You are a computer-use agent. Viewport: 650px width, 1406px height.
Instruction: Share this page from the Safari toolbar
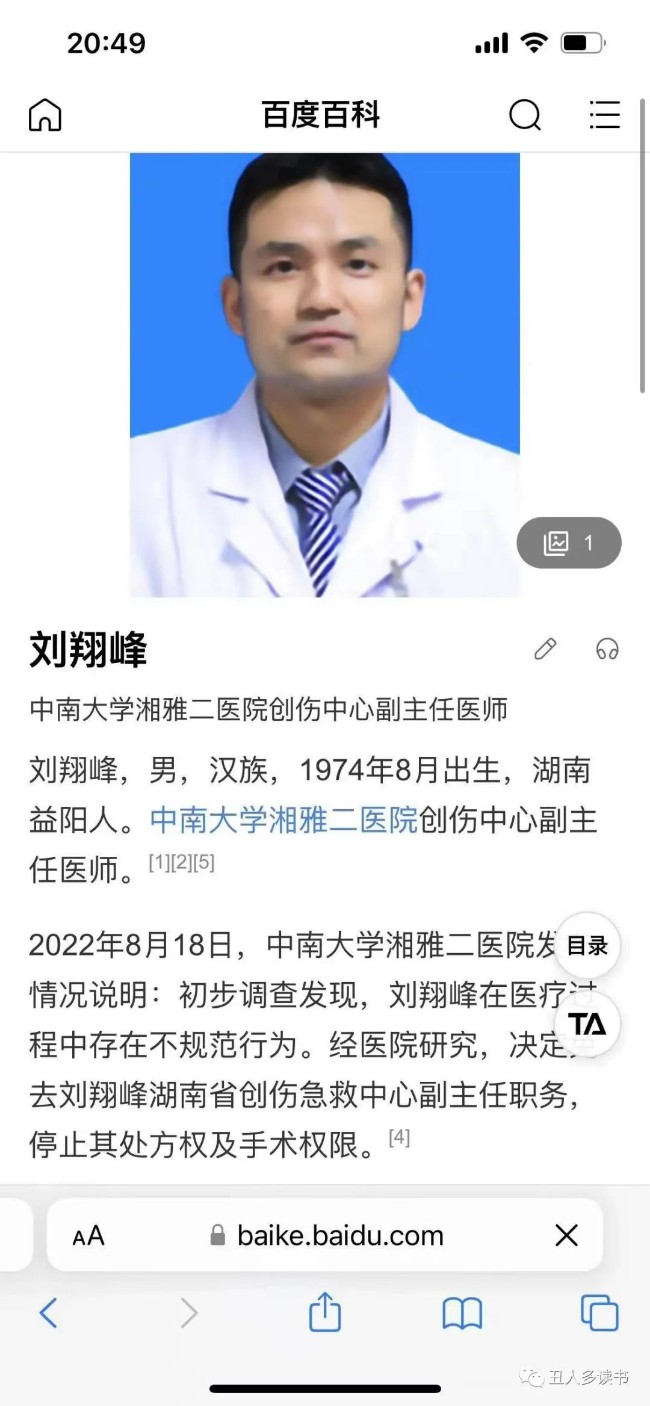[x=325, y=1313]
